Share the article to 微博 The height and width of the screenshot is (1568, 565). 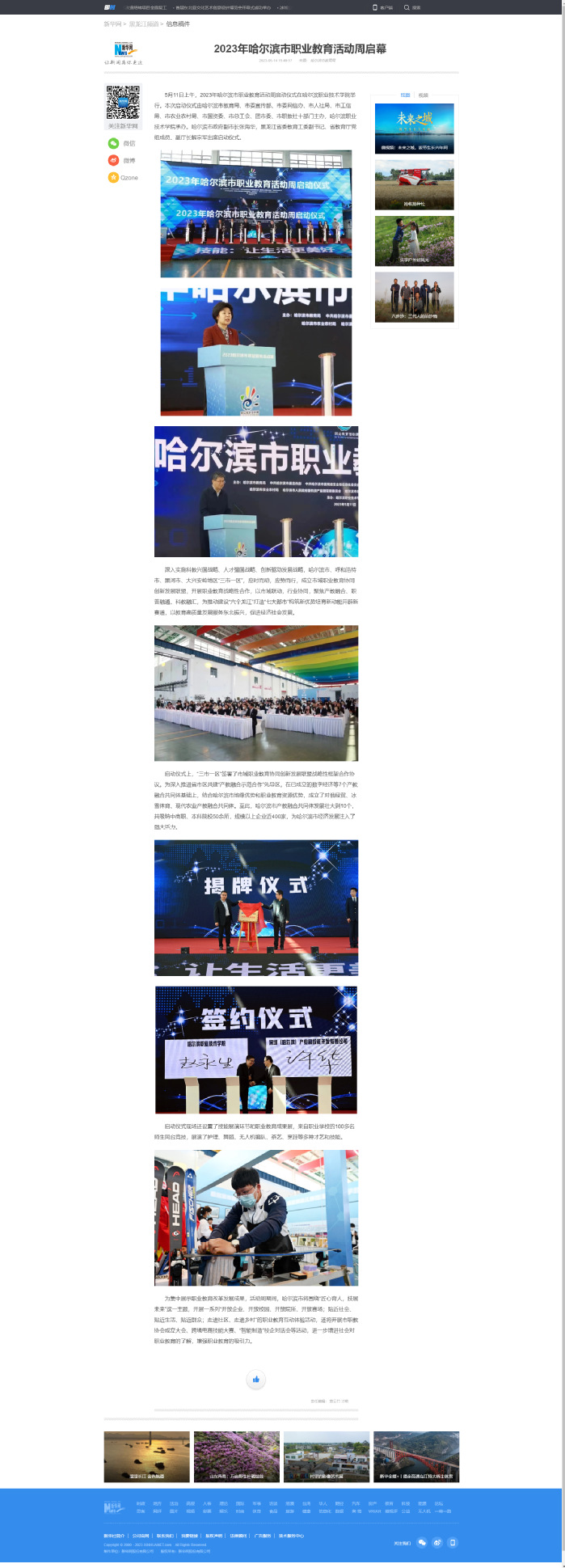(x=121, y=160)
